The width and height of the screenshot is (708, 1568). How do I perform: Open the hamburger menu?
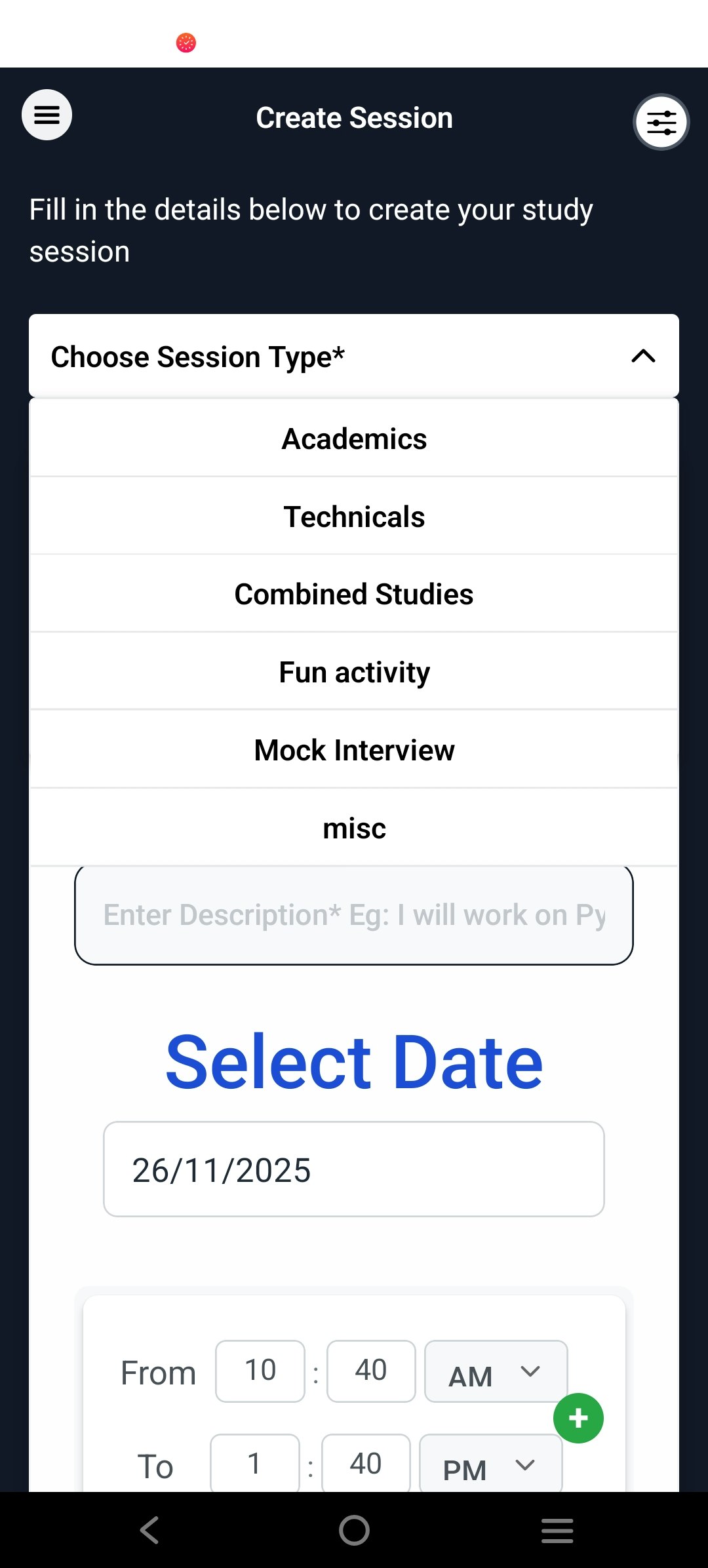pyautogui.click(x=47, y=115)
